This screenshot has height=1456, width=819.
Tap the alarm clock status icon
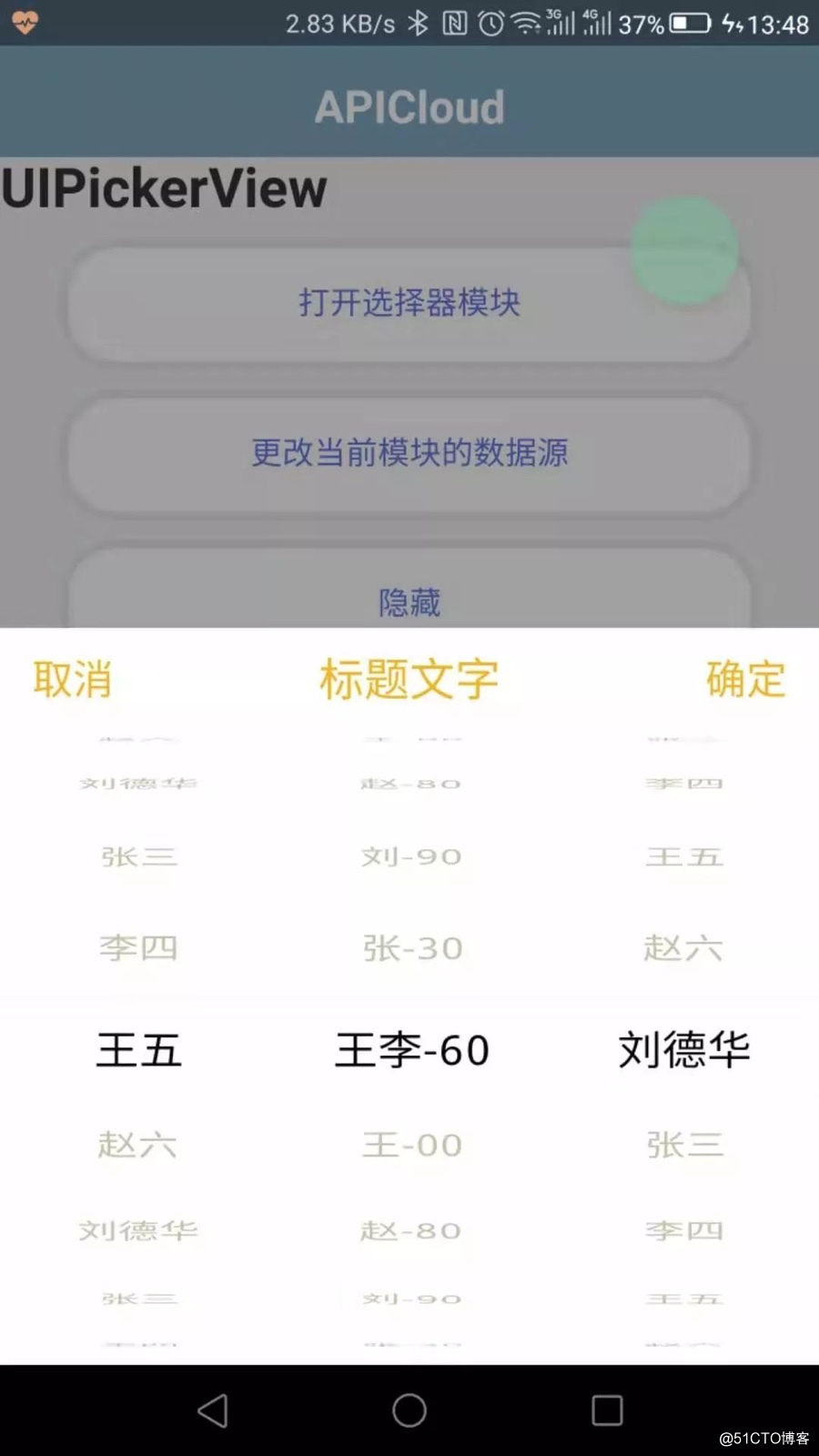(x=491, y=23)
